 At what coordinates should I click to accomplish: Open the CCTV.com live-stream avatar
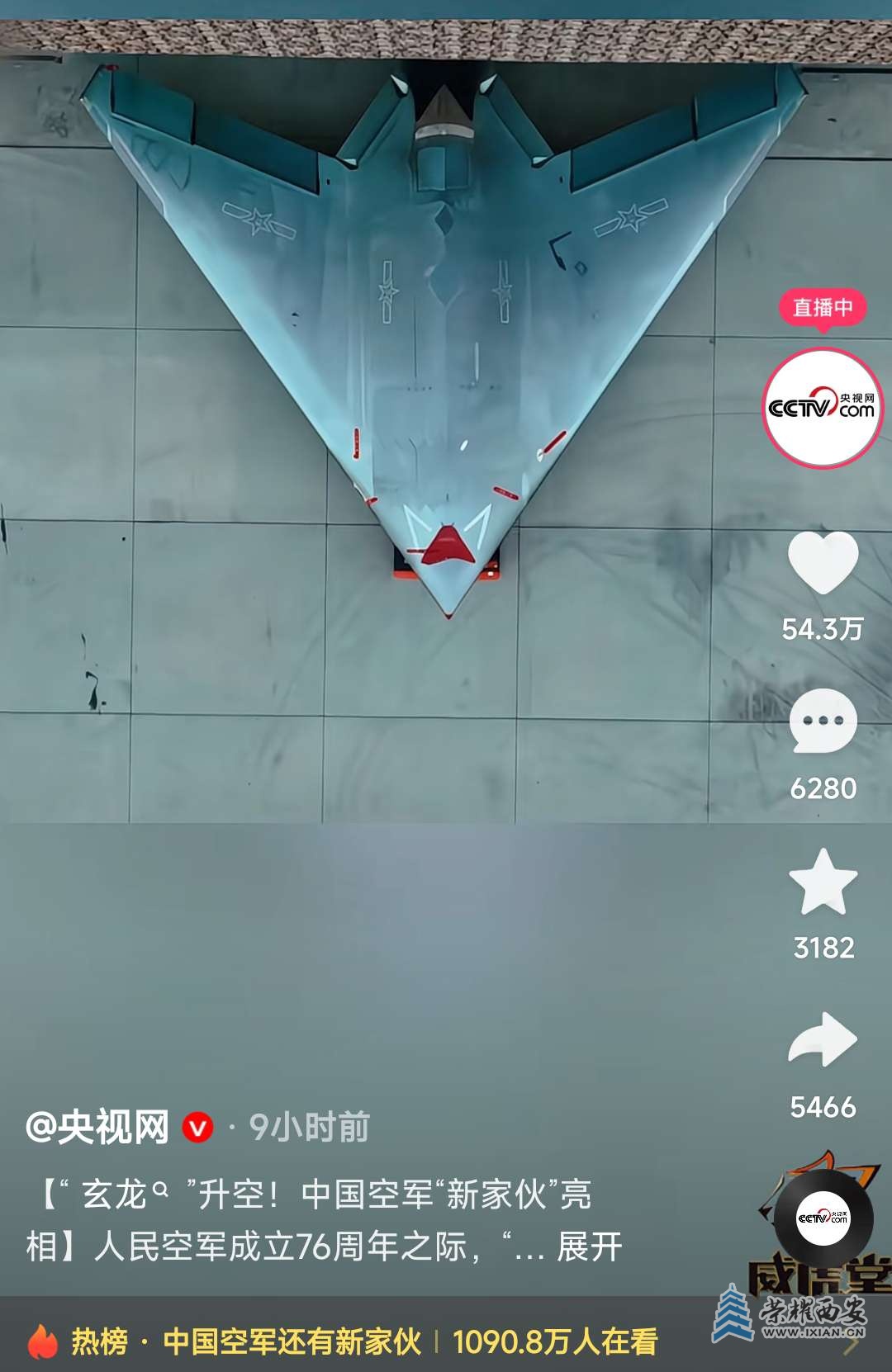pos(823,409)
